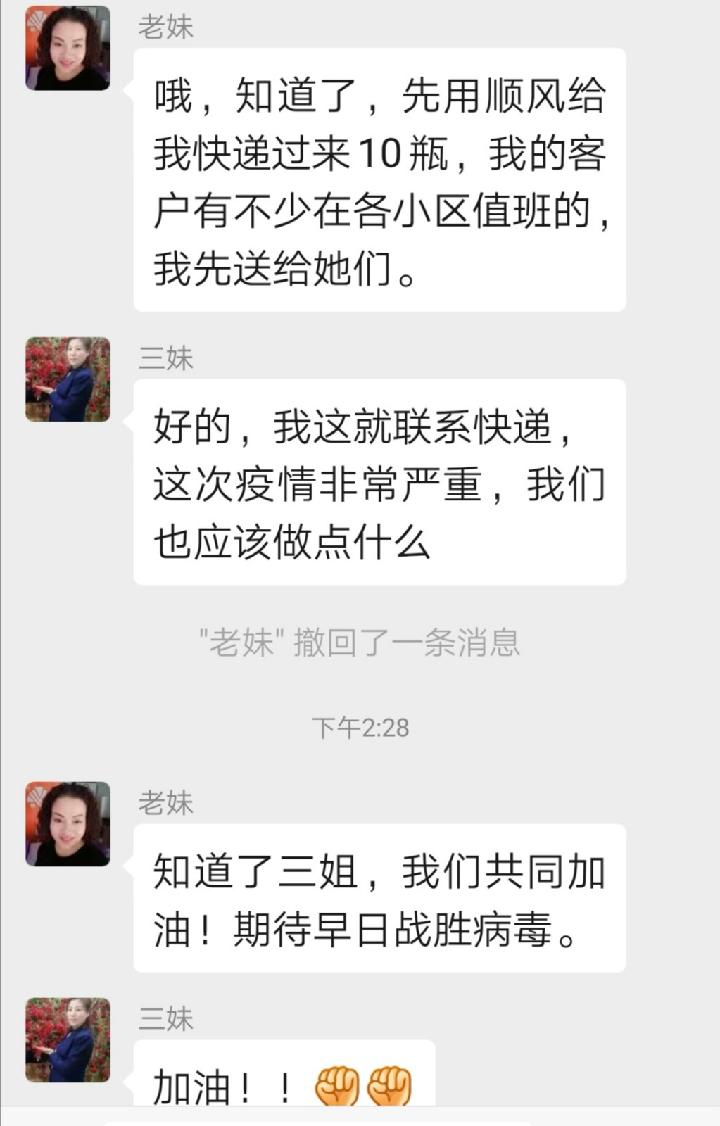Open 三妹's avatar beside the 联系快递 message
The height and width of the screenshot is (1126, 720).
click(67, 379)
